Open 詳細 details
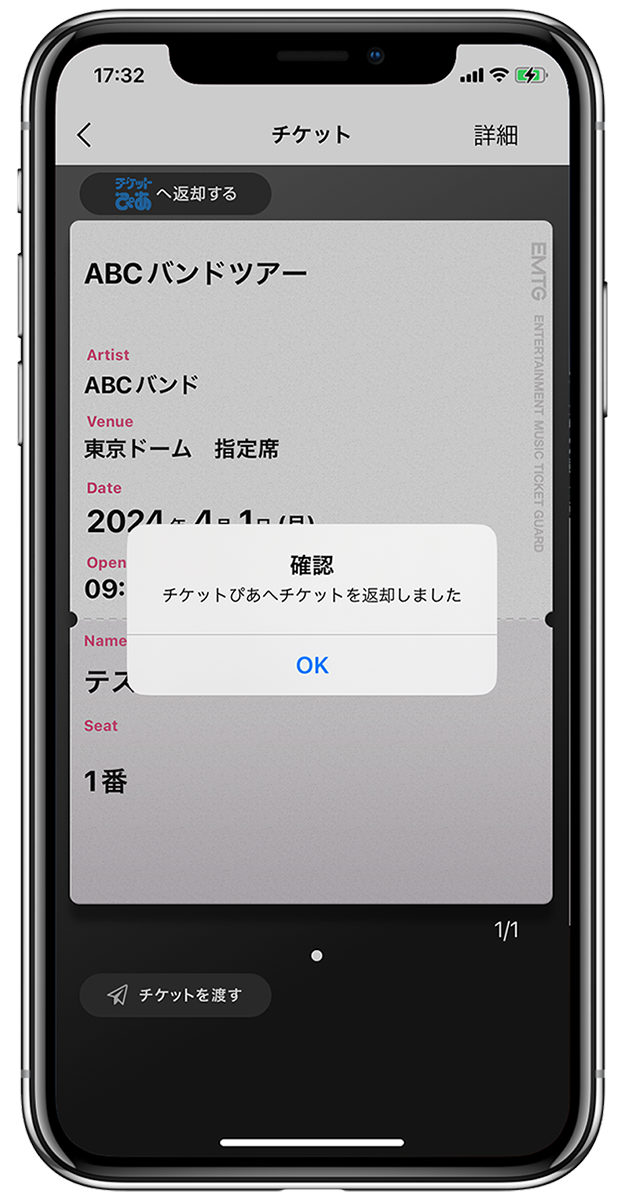 pyautogui.click(x=496, y=135)
